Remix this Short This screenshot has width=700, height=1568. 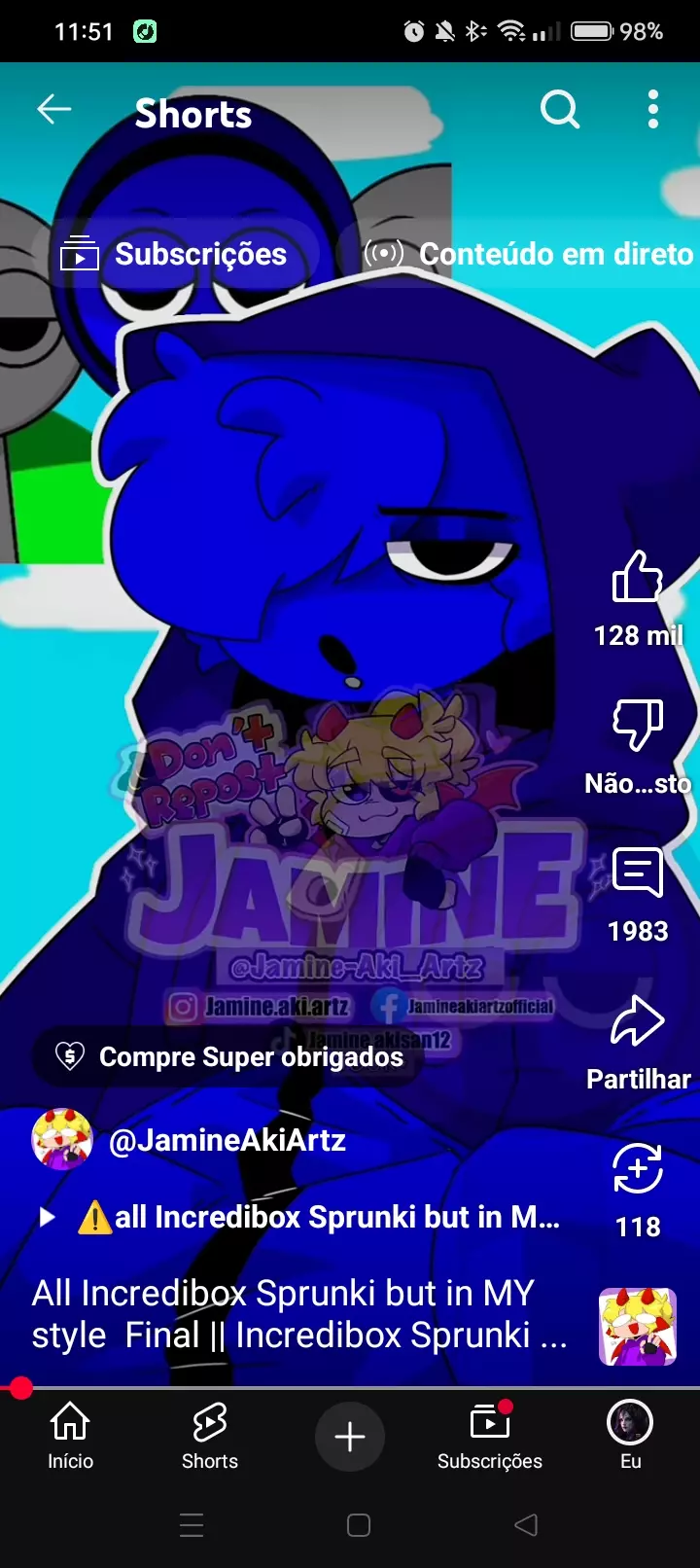pos(638,1170)
